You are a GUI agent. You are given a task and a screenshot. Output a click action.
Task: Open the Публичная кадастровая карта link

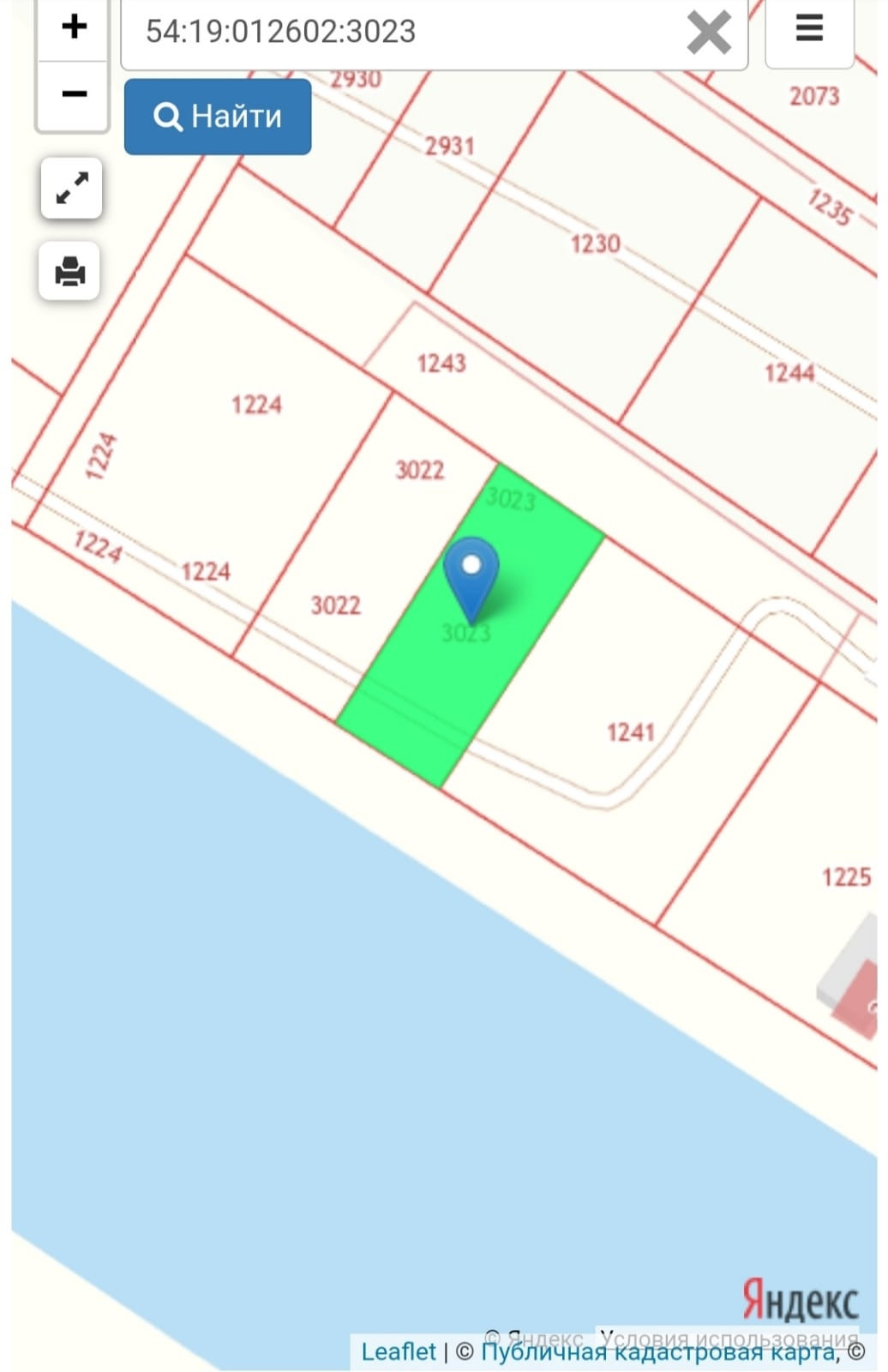coord(658,1352)
